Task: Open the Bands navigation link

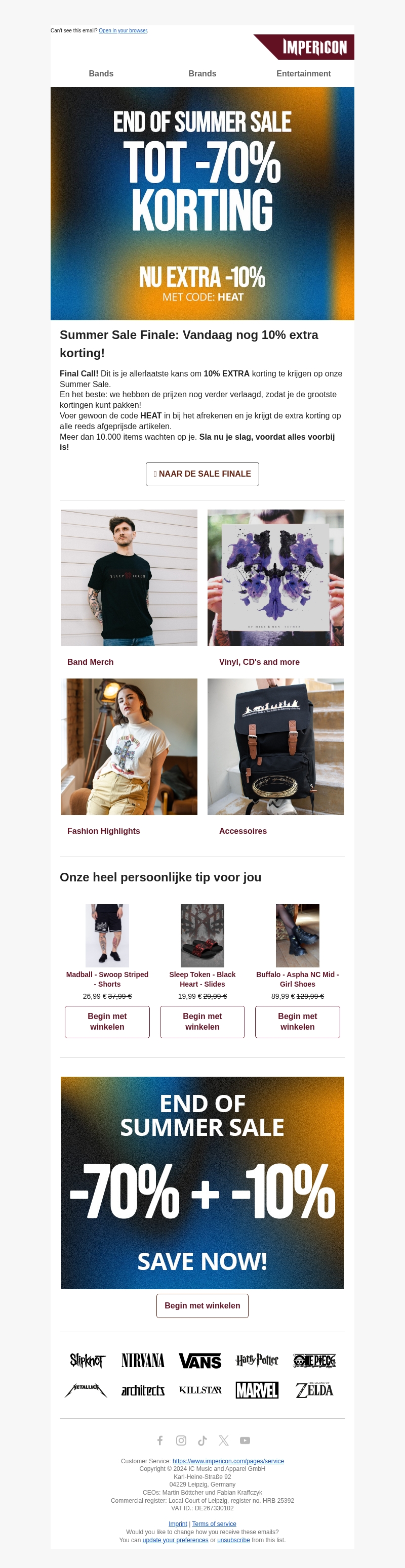Action: pos(101,74)
